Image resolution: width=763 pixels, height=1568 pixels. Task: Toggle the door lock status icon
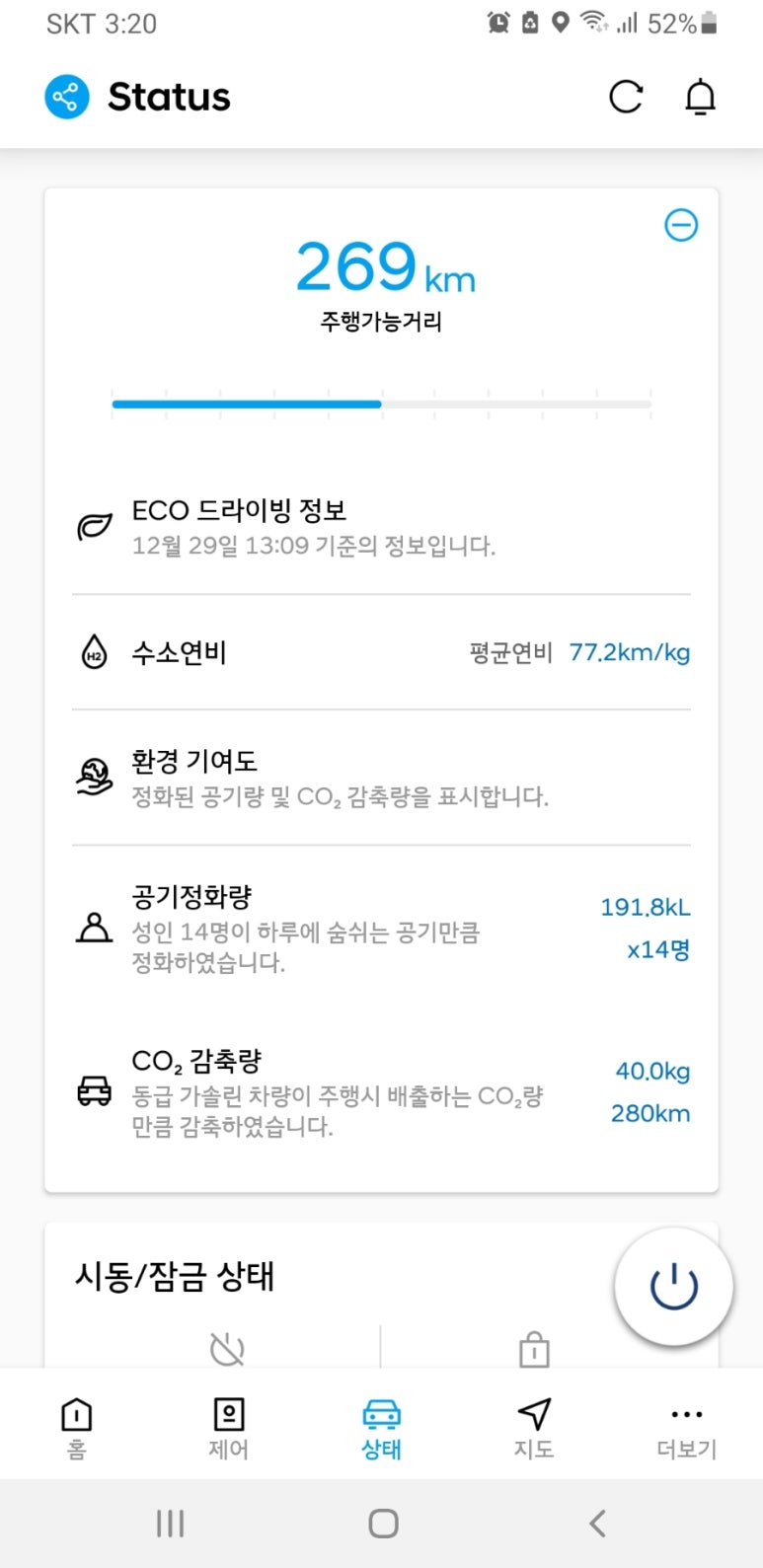[534, 1349]
